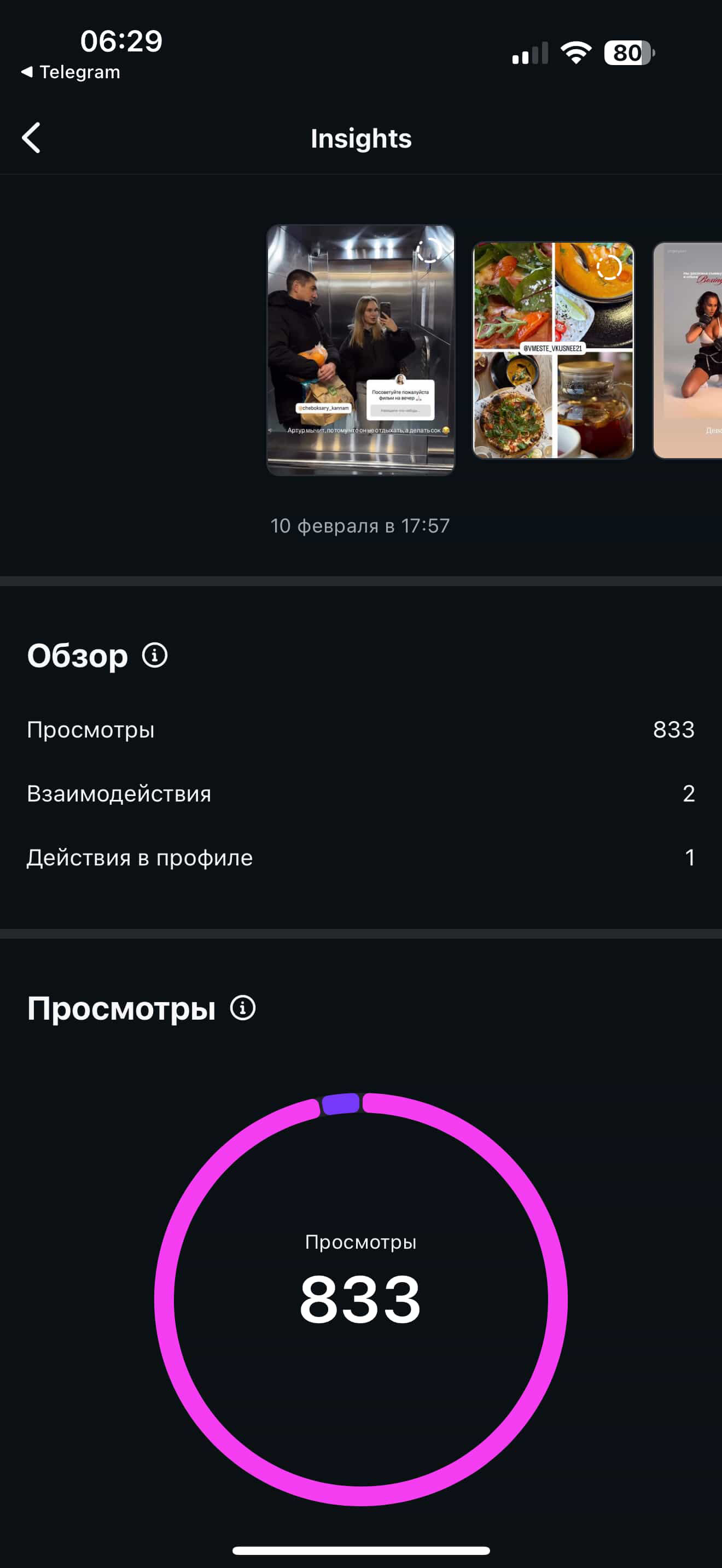
Task: Open the elevator selfie story thumbnail
Action: (x=360, y=350)
